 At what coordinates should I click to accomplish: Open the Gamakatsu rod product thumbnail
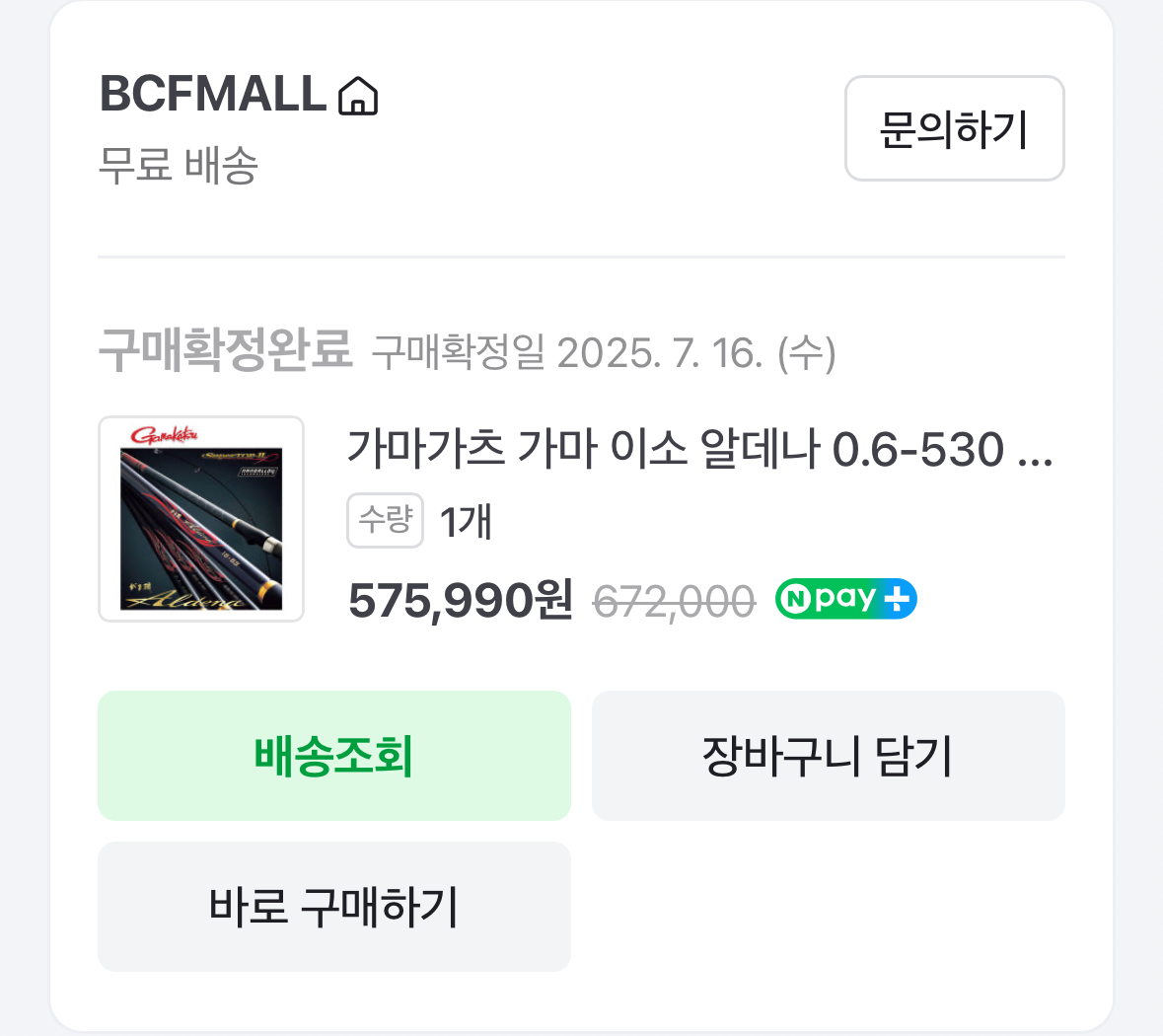coord(201,519)
